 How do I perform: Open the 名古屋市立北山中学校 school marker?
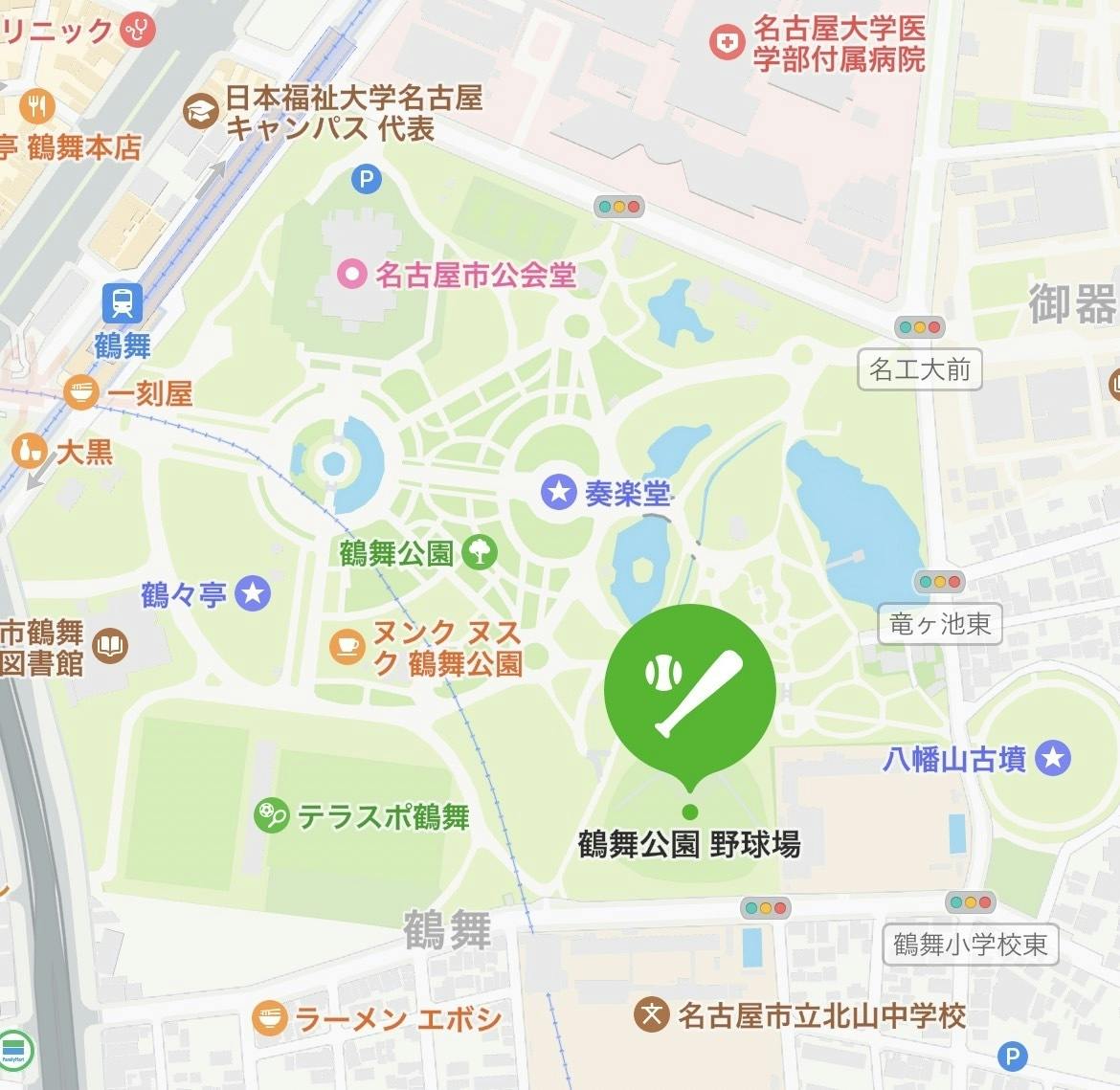pyautogui.click(x=651, y=1014)
